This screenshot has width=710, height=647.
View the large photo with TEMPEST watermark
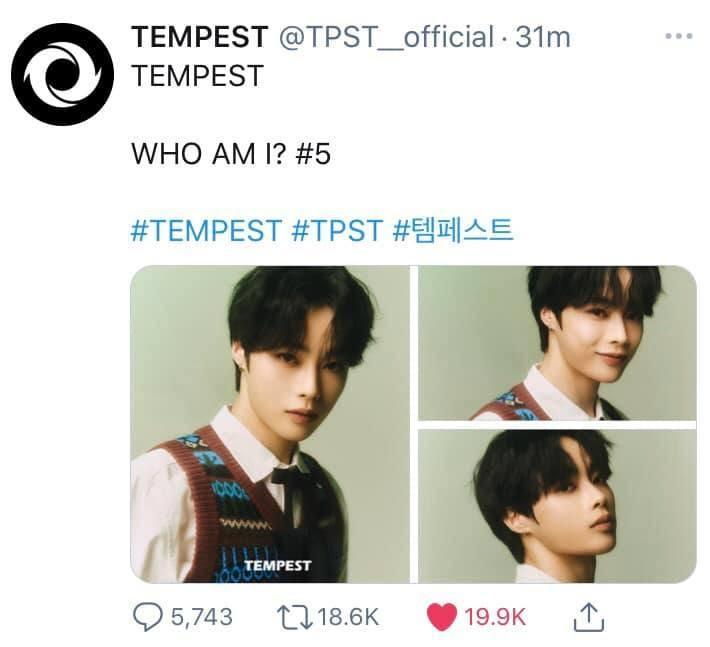270,424
